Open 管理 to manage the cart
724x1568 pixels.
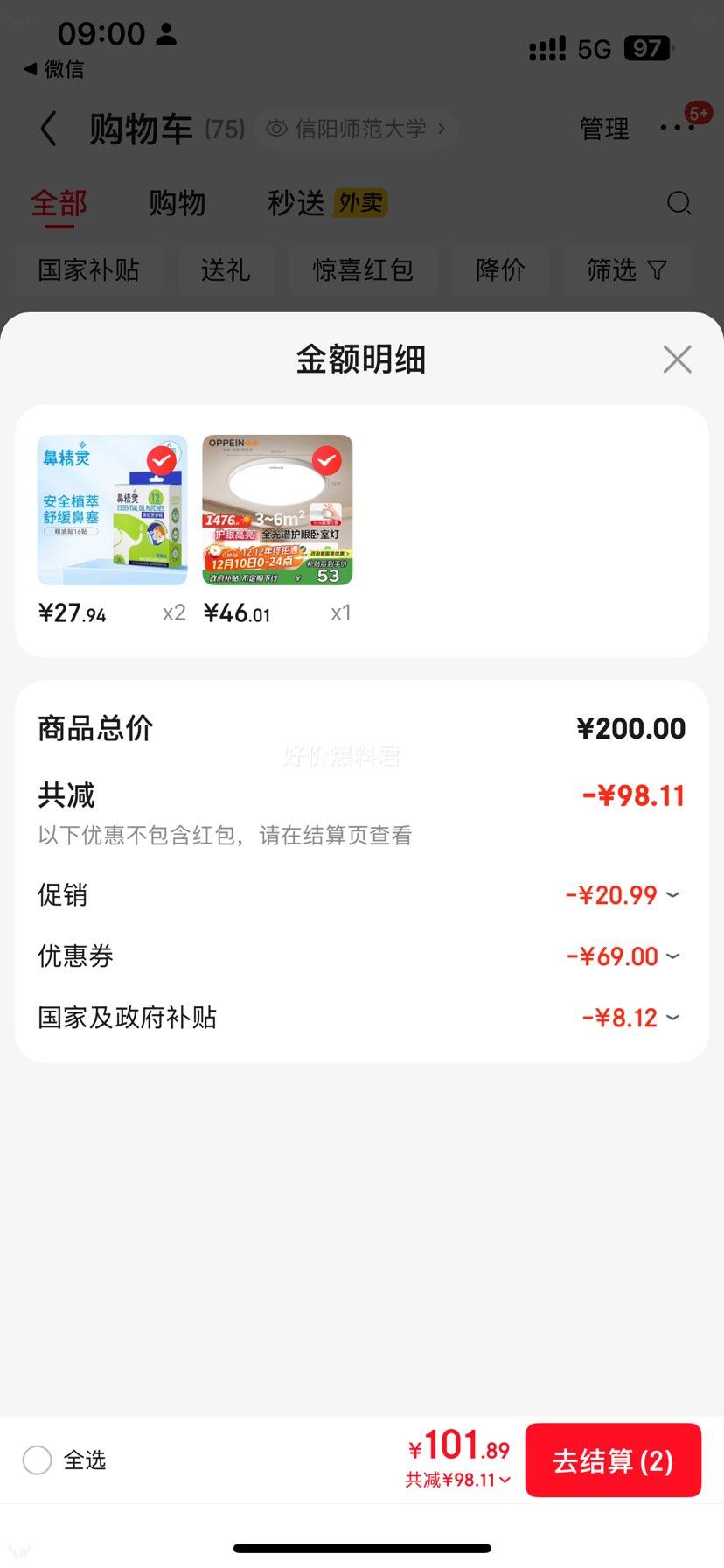604,129
